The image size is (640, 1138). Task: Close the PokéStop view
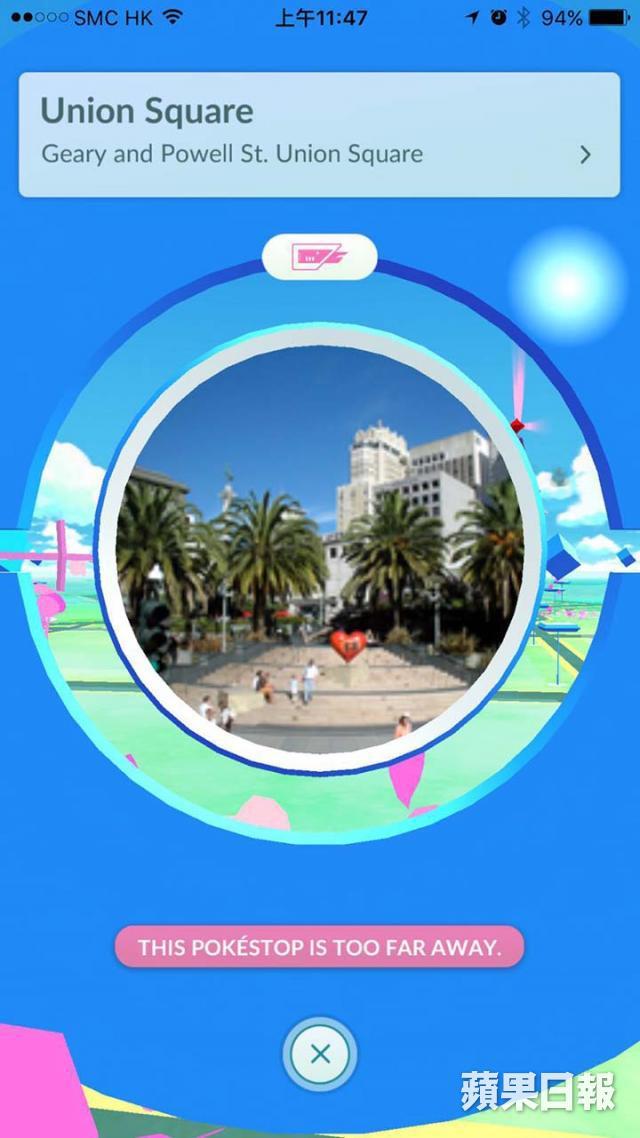[x=320, y=1053]
